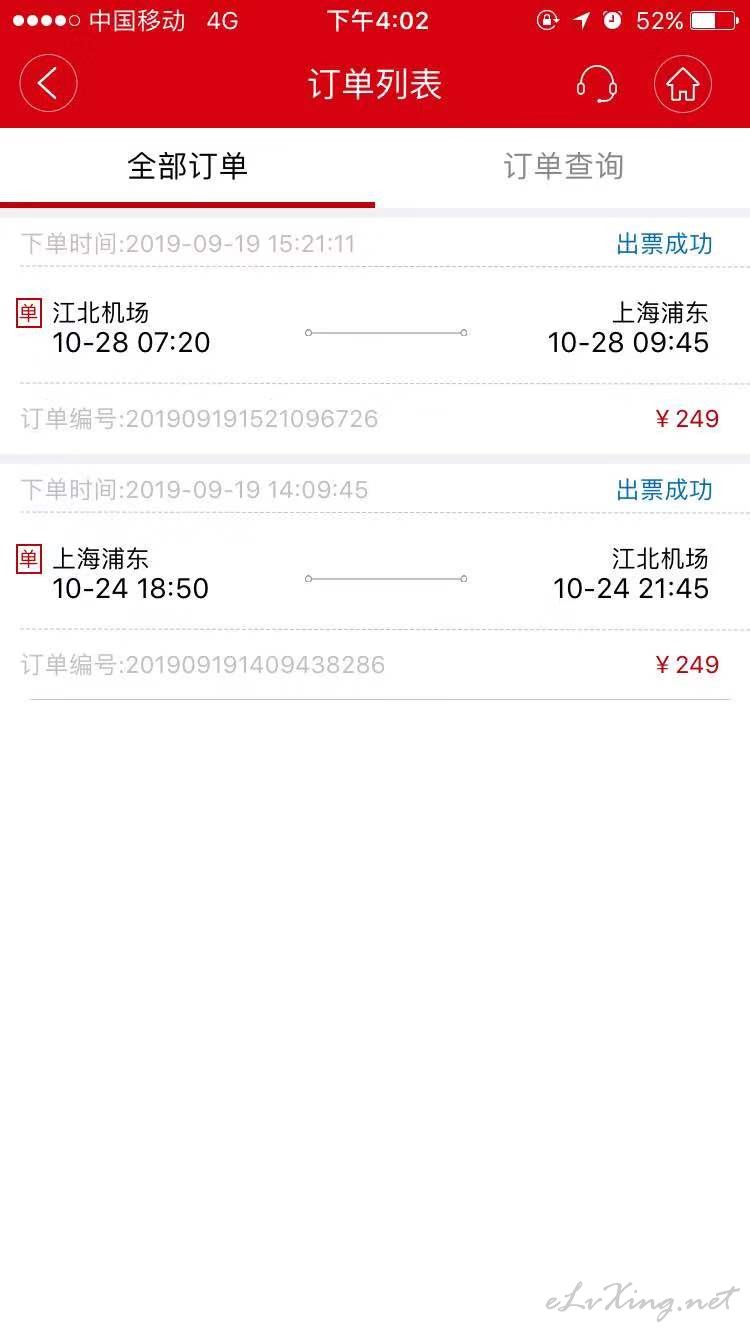The width and height of the screenshot is (750, 1334).
Task: Go back using the arrow icon
Action: click(48, 84)
